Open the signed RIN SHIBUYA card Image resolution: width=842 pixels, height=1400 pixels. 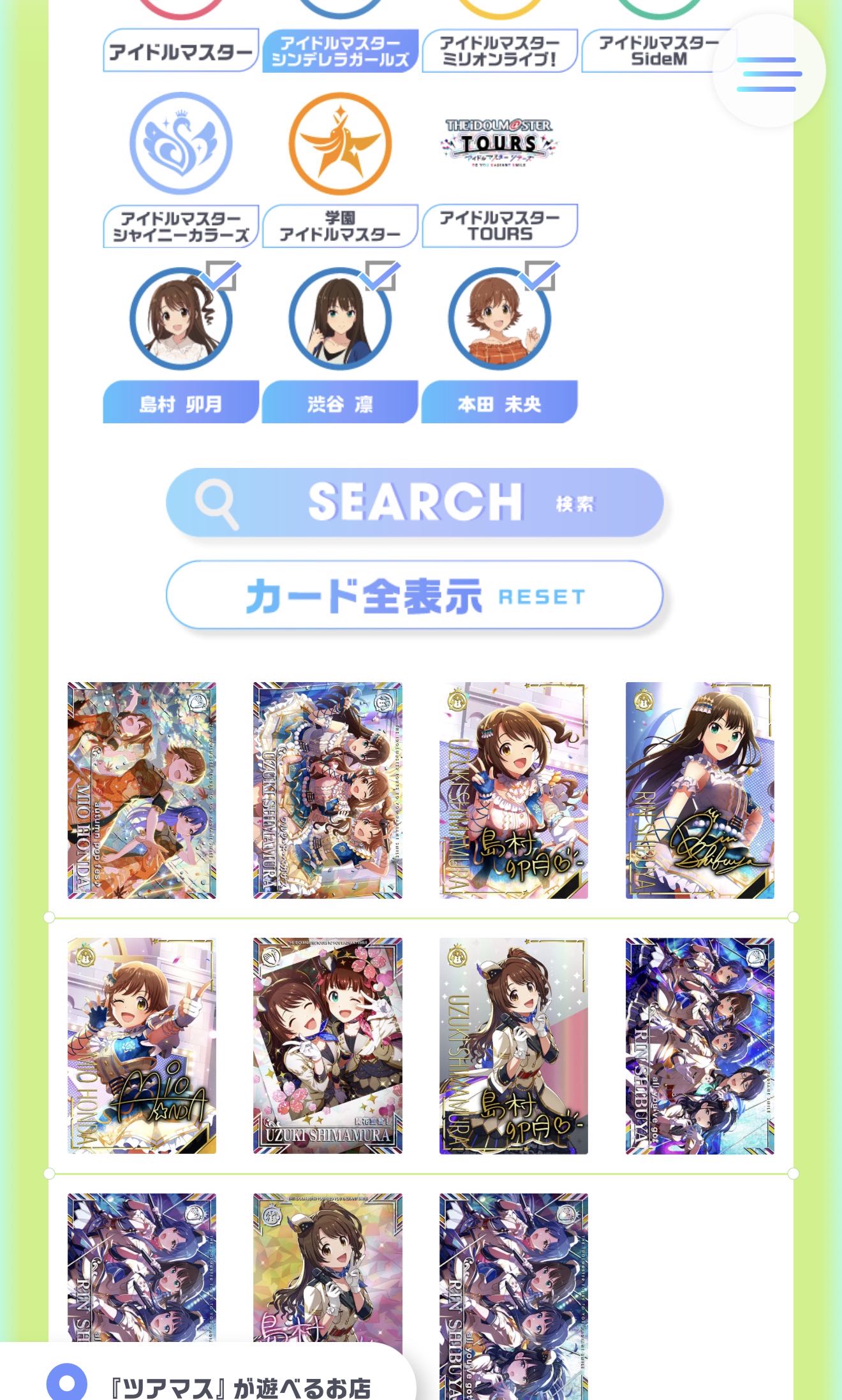(700, 791)
